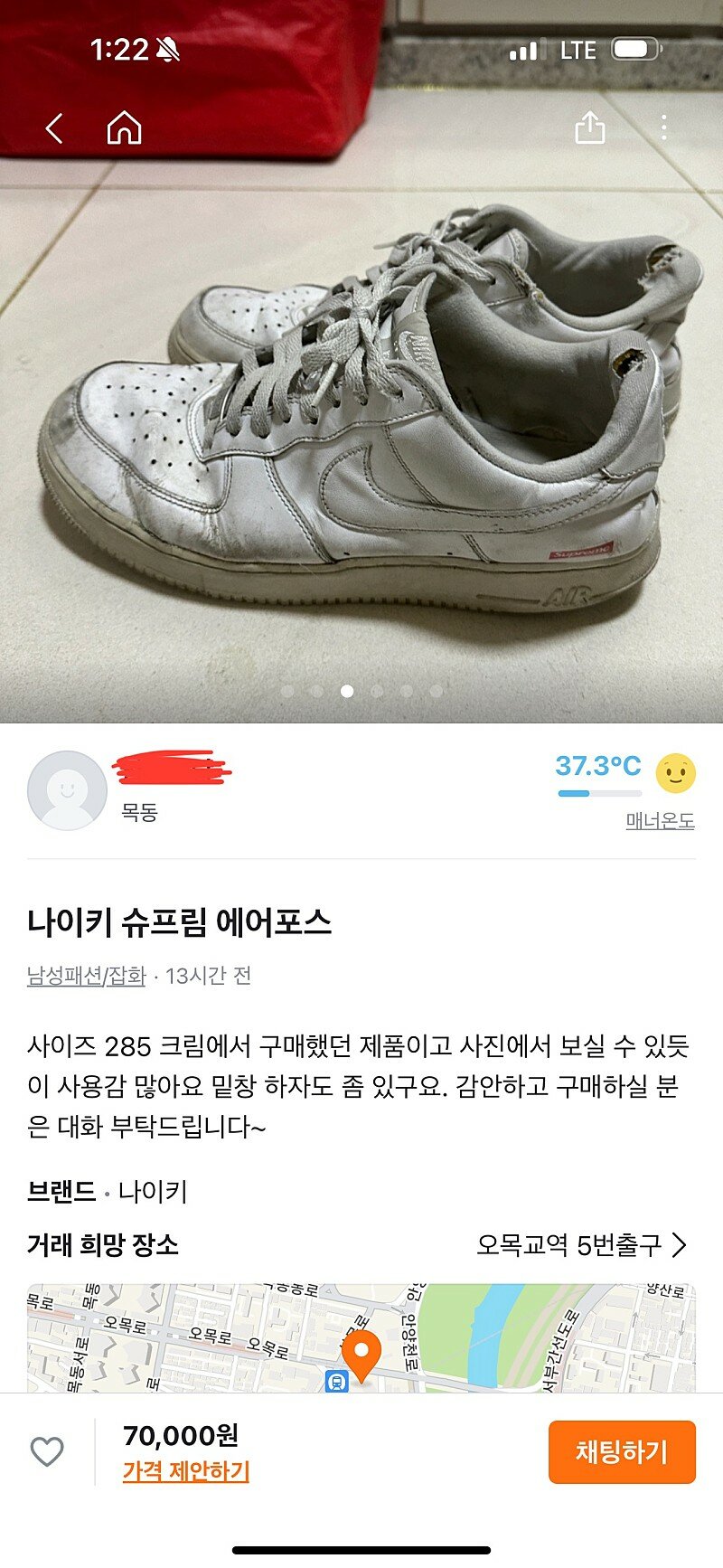
Task: Tap 가격 제안하기 to offer a price
Action: (x=185, y=1471)
